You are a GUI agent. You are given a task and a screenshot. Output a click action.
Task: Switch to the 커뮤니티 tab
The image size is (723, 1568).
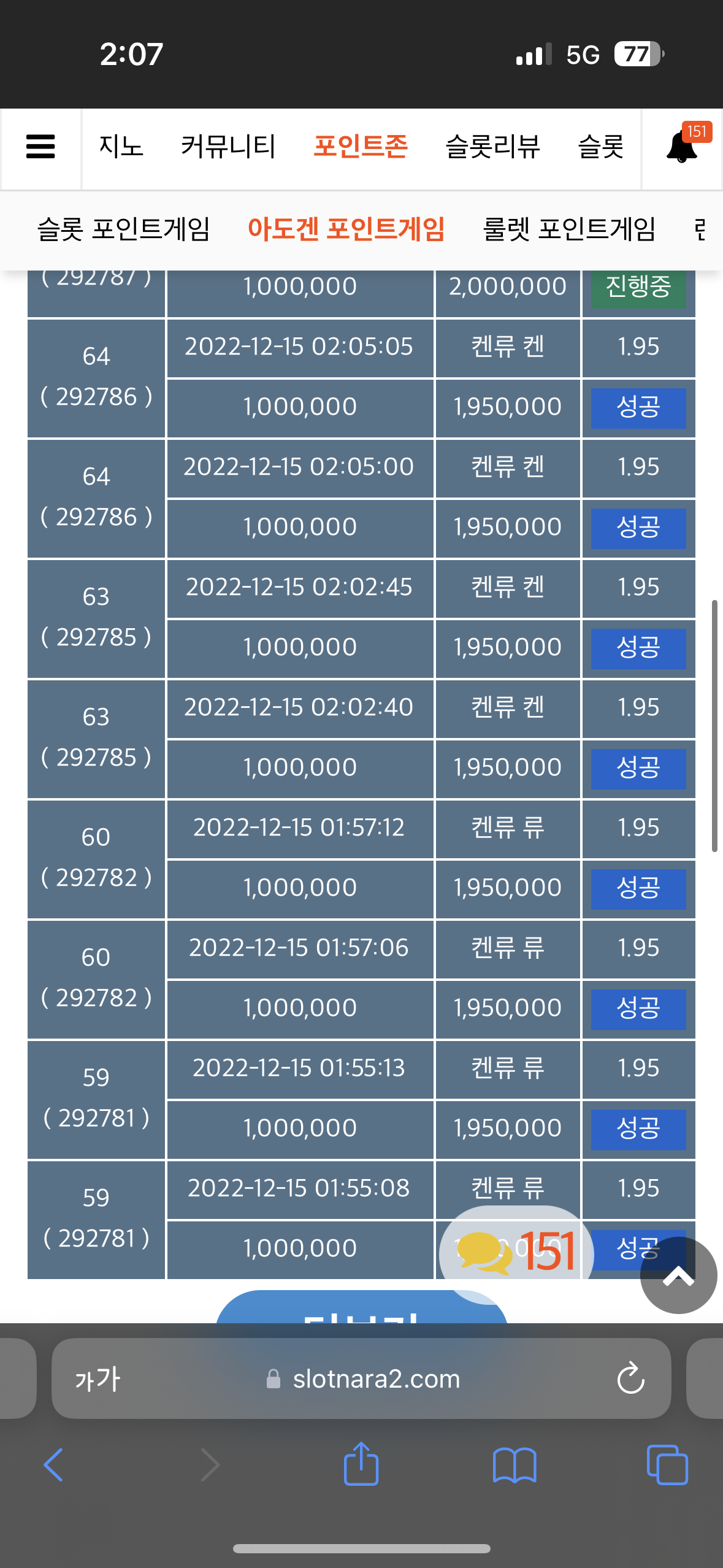click(228, 147)
